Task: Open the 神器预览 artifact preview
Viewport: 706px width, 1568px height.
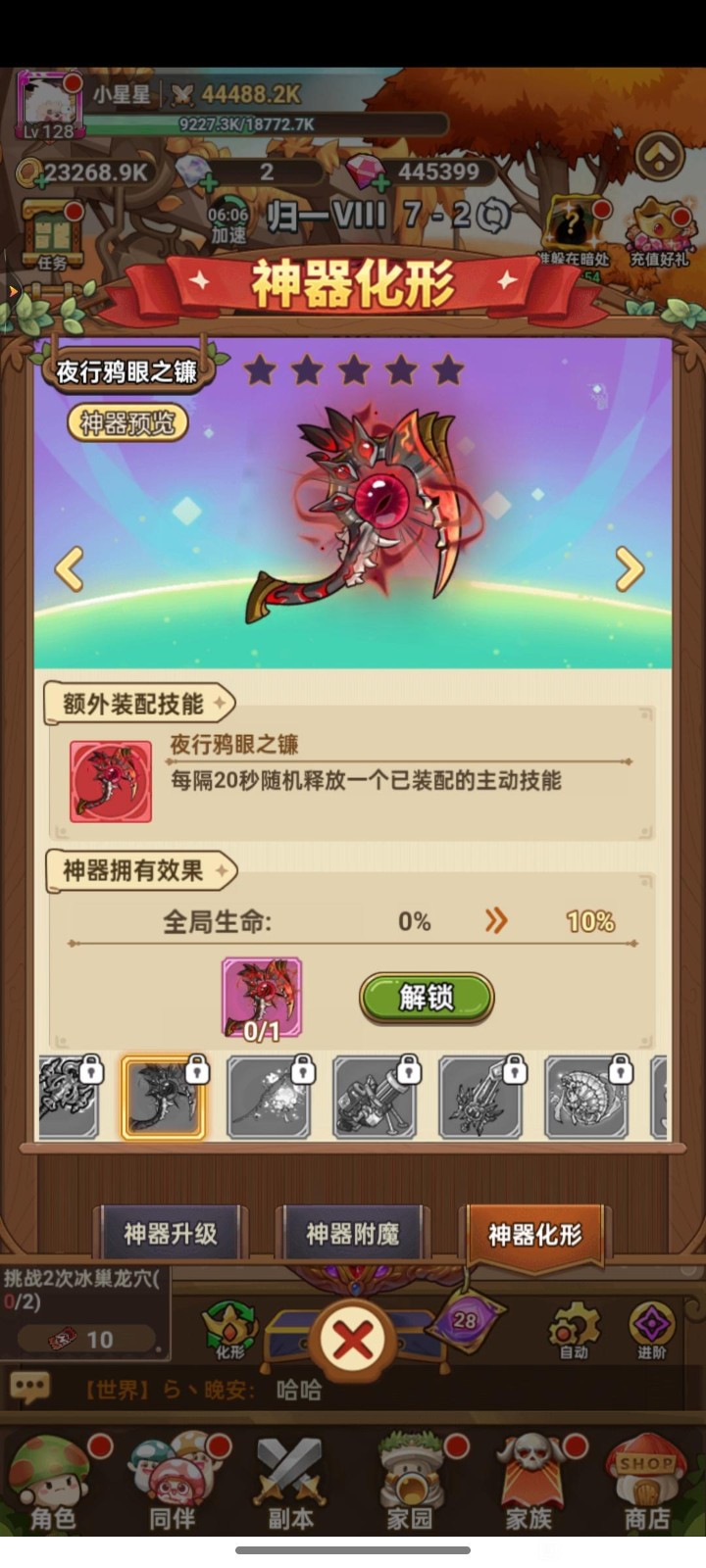Action: click(127, 423)
